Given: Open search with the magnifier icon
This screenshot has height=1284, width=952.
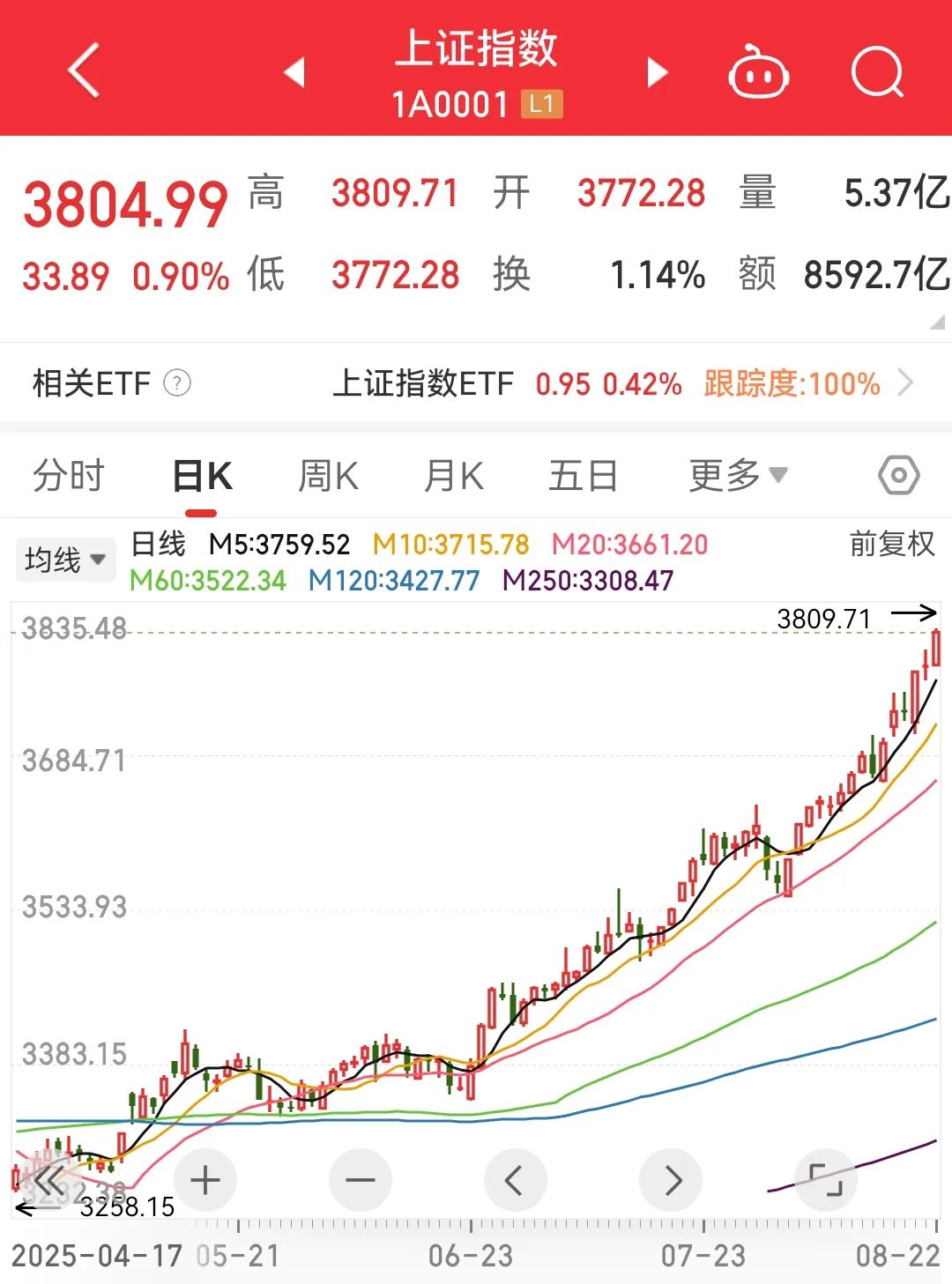Looking at the screenshot, I should point(877,72).
